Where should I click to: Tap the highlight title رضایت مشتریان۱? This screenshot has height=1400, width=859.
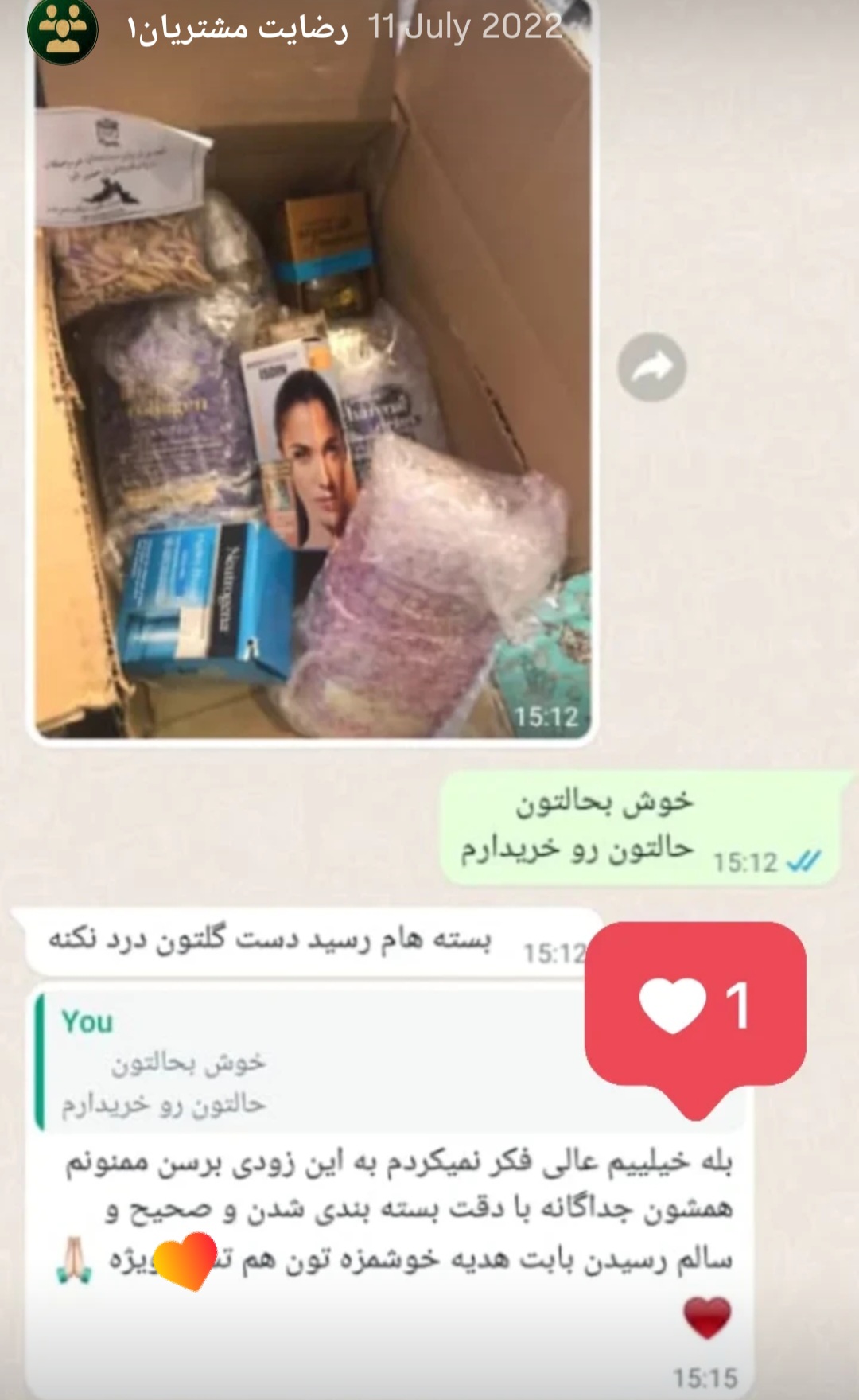pos(237,30)
